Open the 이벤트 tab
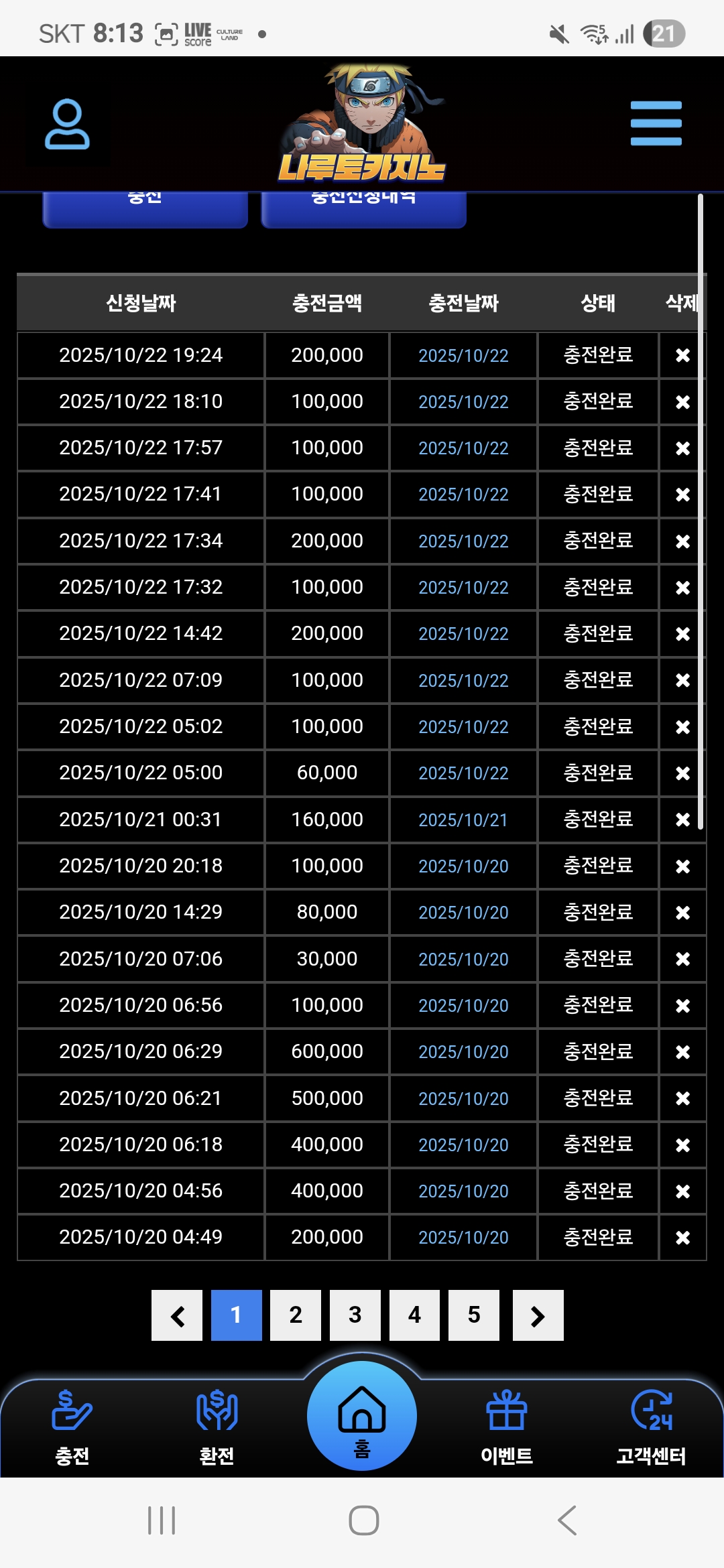The height and width of the screenshot is (1568, 724). coord(507,1427)
